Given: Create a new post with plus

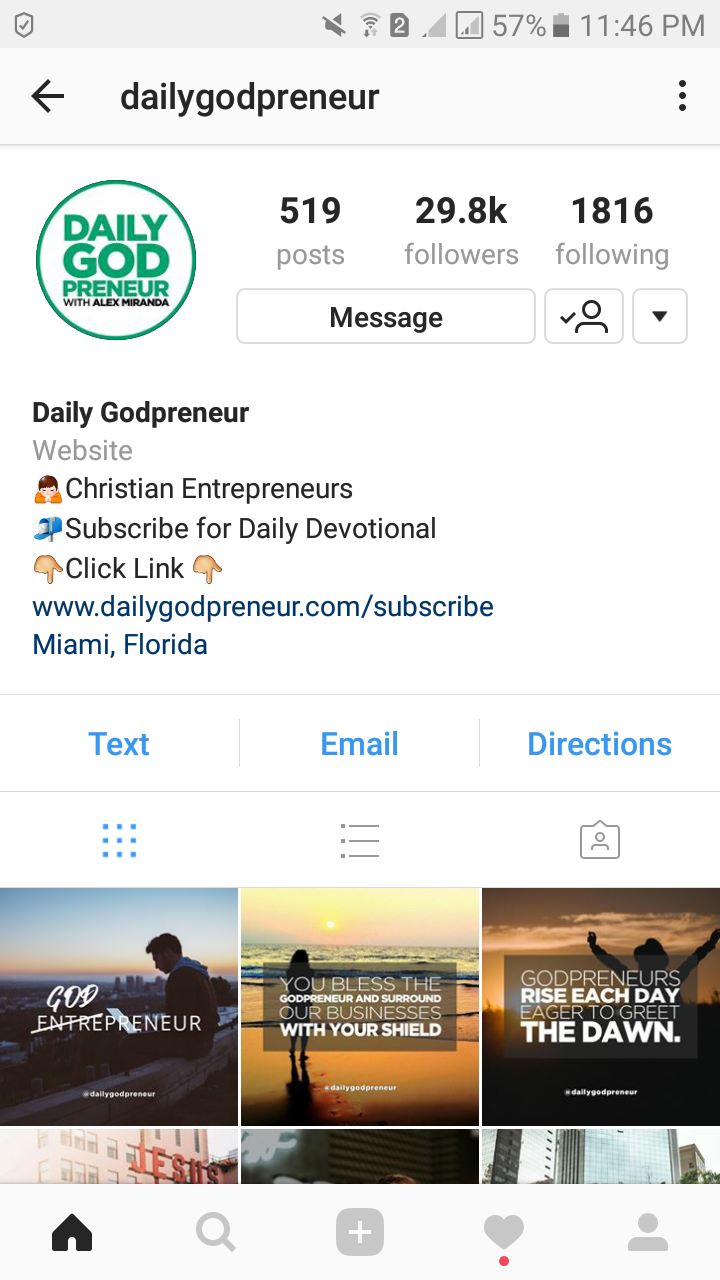Looking at the screenshot, I should click(x=360, y=1233).
